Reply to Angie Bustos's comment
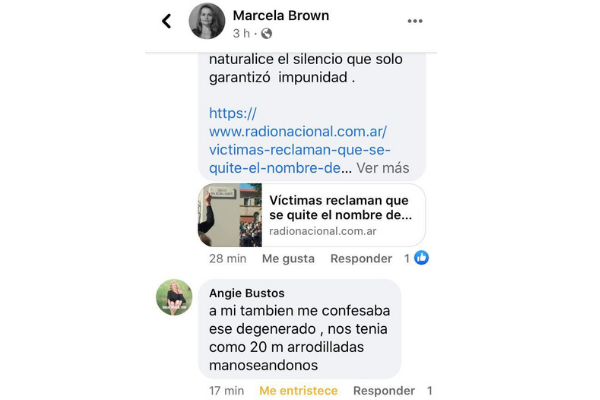 384,390
